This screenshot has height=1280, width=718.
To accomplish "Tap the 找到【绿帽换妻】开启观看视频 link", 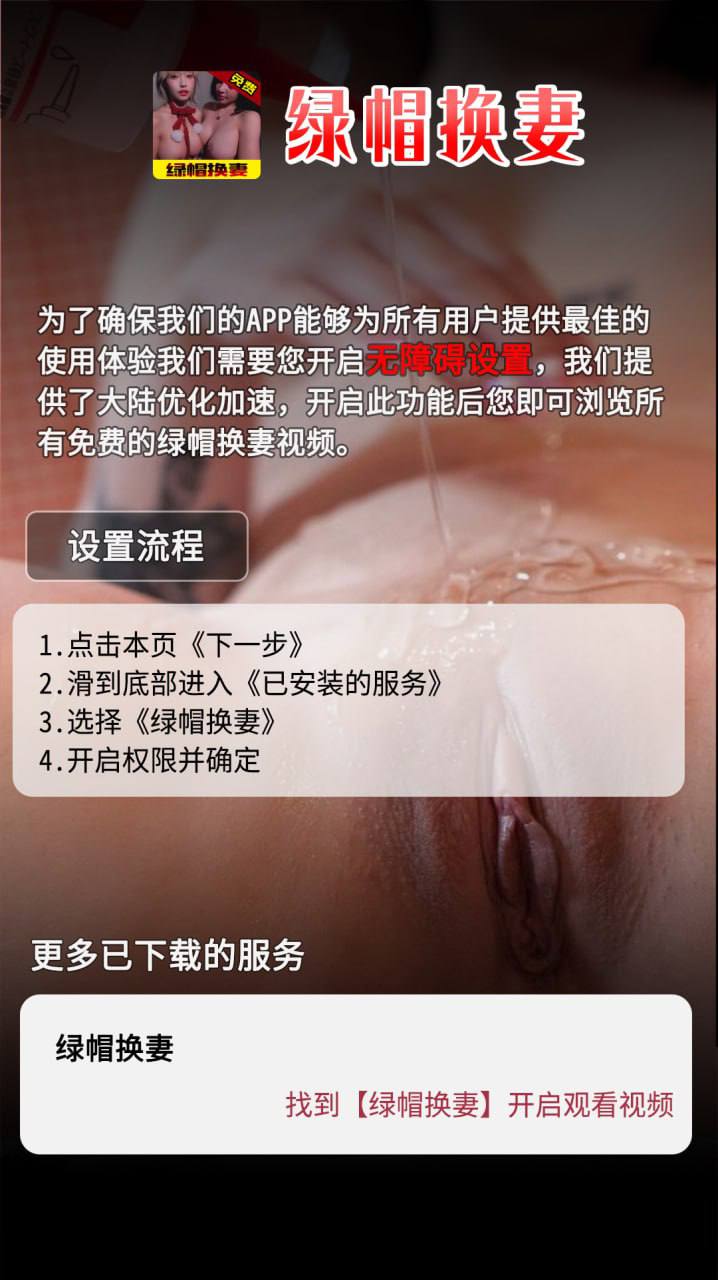I will point(479,1105).
